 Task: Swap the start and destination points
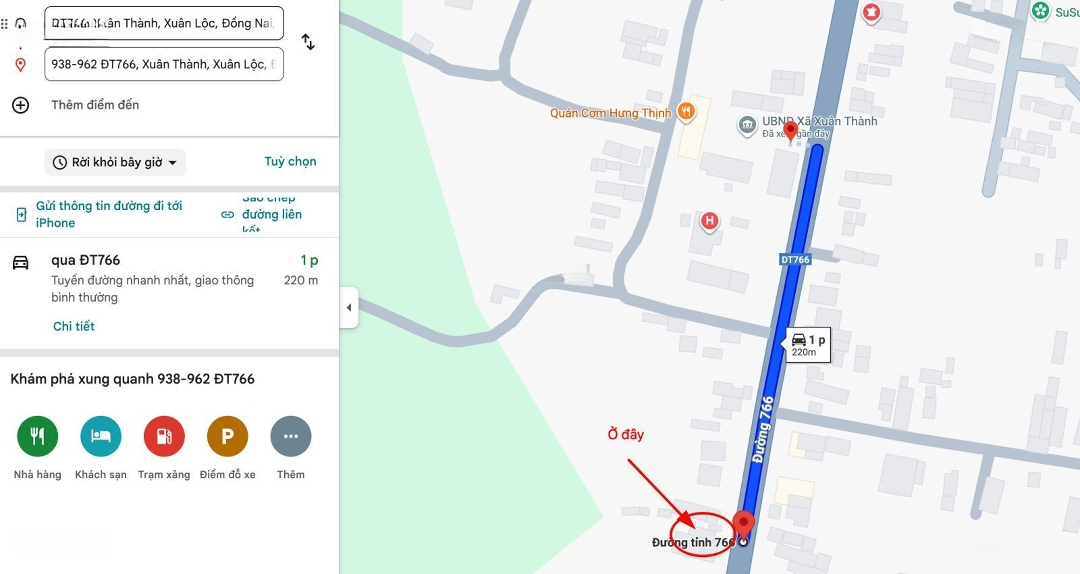[x=308, y=42]
